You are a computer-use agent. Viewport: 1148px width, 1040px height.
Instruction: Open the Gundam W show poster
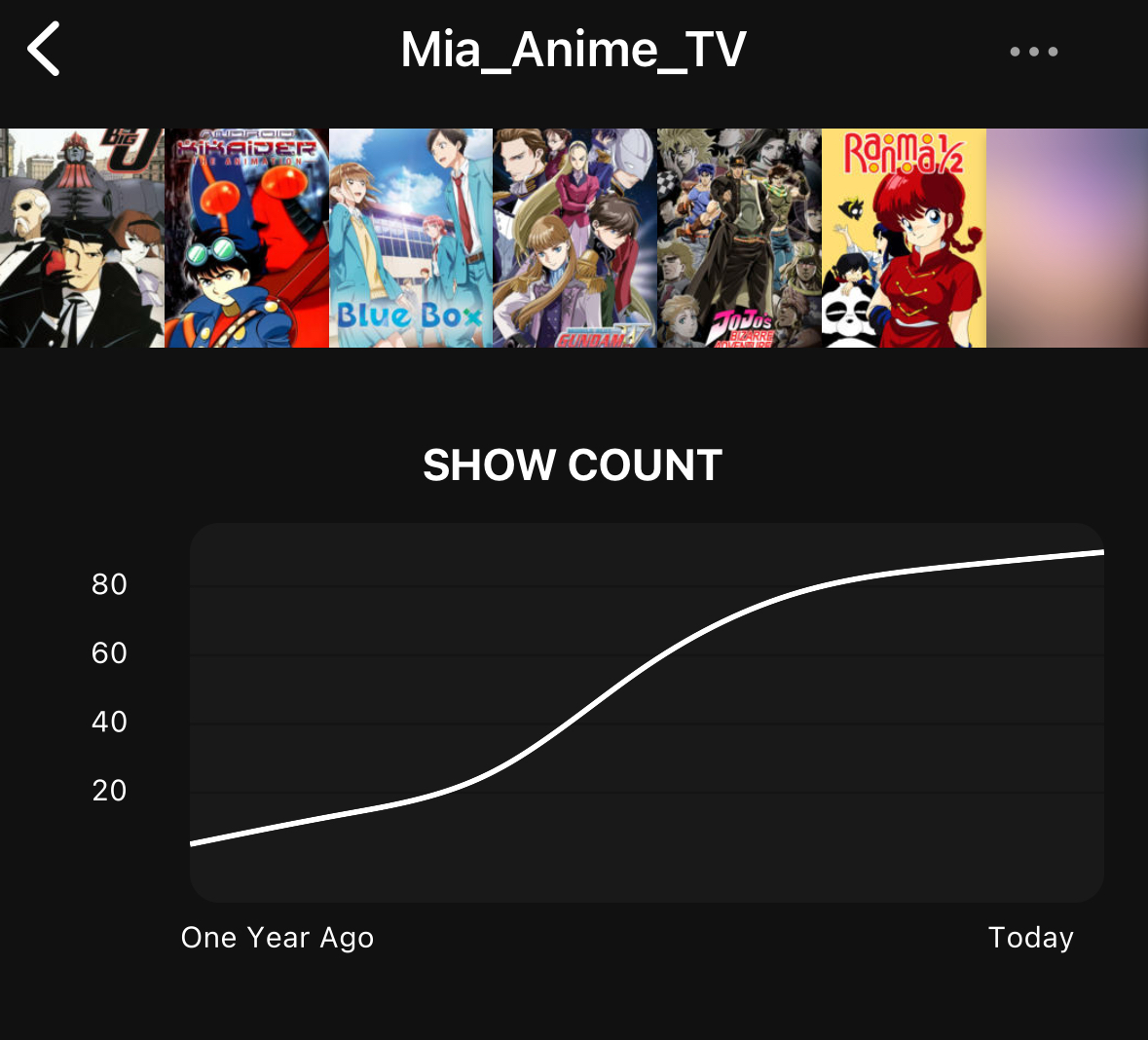pos(574,239)
